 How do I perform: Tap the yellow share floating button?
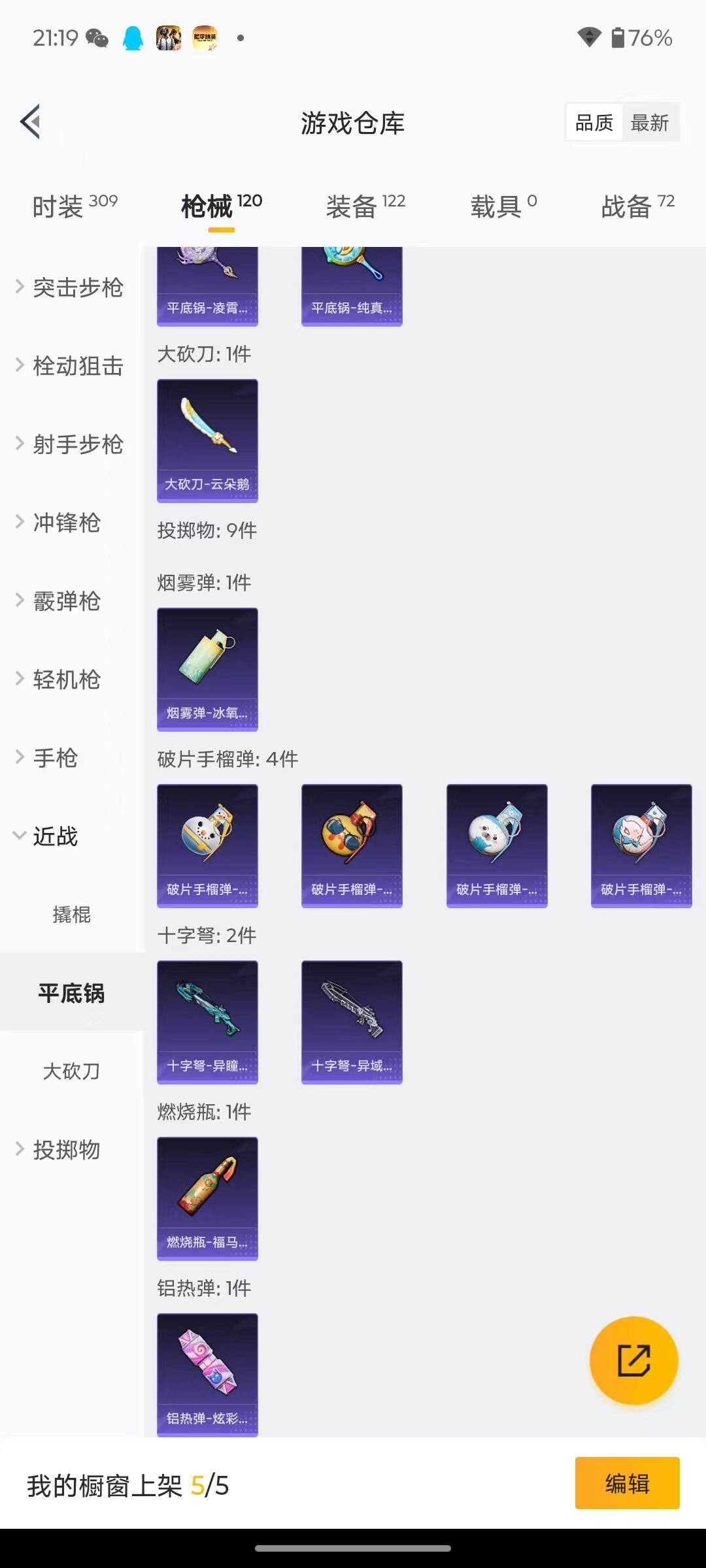[633, 1361]
